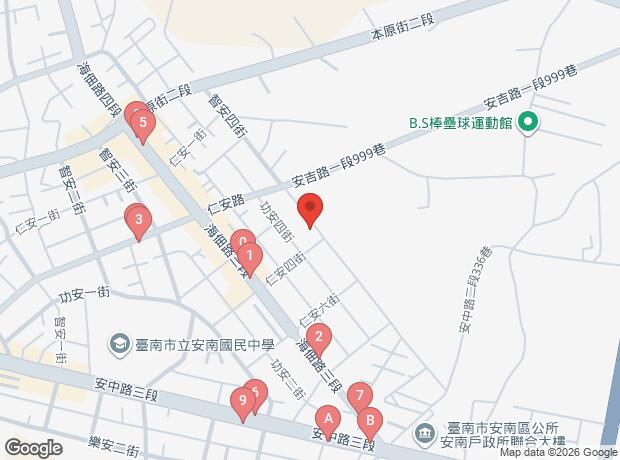Viewport: 620px width, 460px height.
Task: Open map marker number 1
Action: [251, 256]
